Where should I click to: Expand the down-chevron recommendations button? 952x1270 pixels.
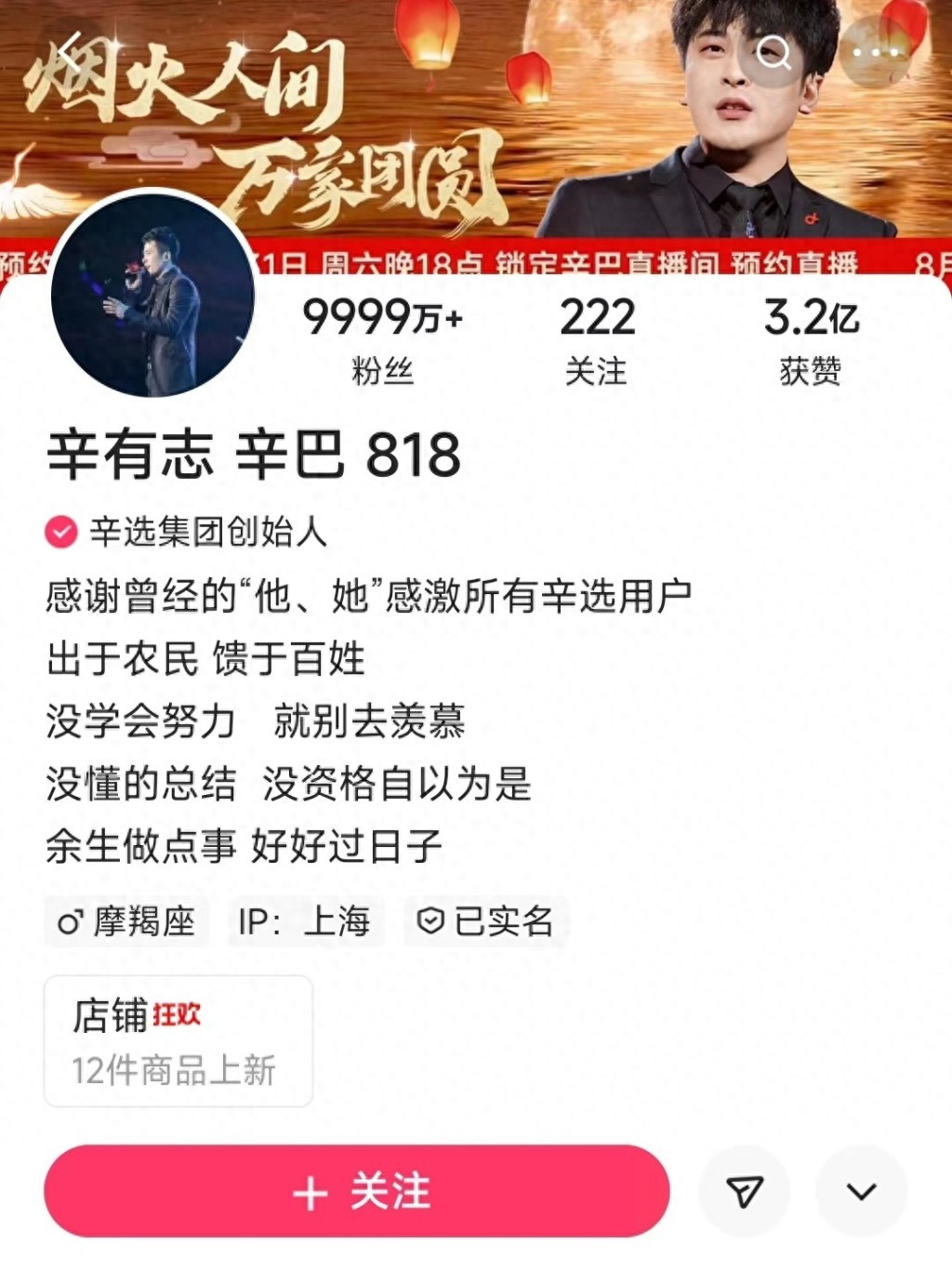click(x=861, y=1191)
